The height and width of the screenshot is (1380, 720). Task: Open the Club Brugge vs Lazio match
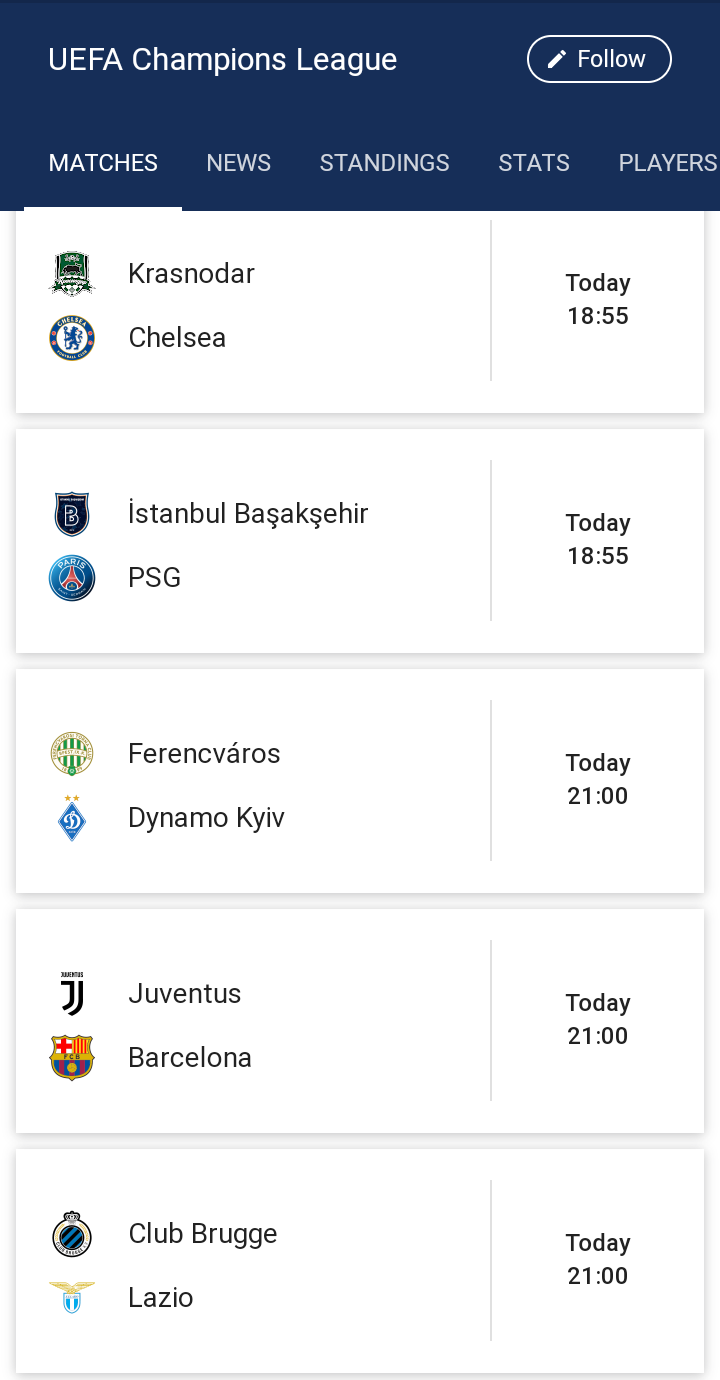pyautogui.click(x=360, y=1261)
